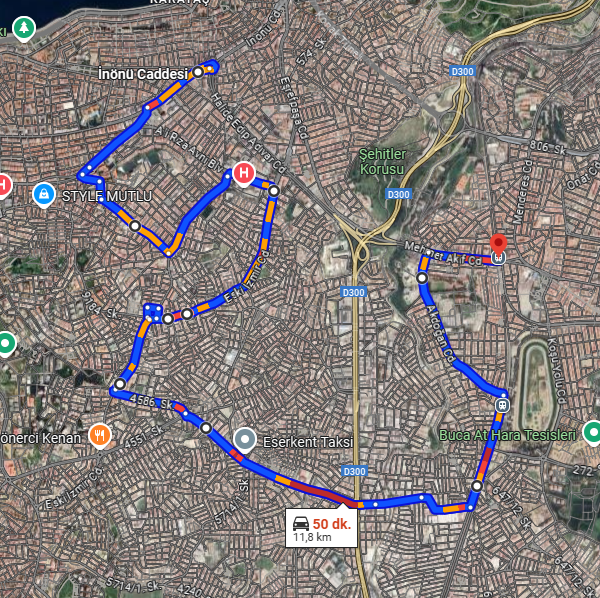Viewport: 600px width, 598px height.
Task: Select the Eserkent Taksi marker
Action: (245, 439)
